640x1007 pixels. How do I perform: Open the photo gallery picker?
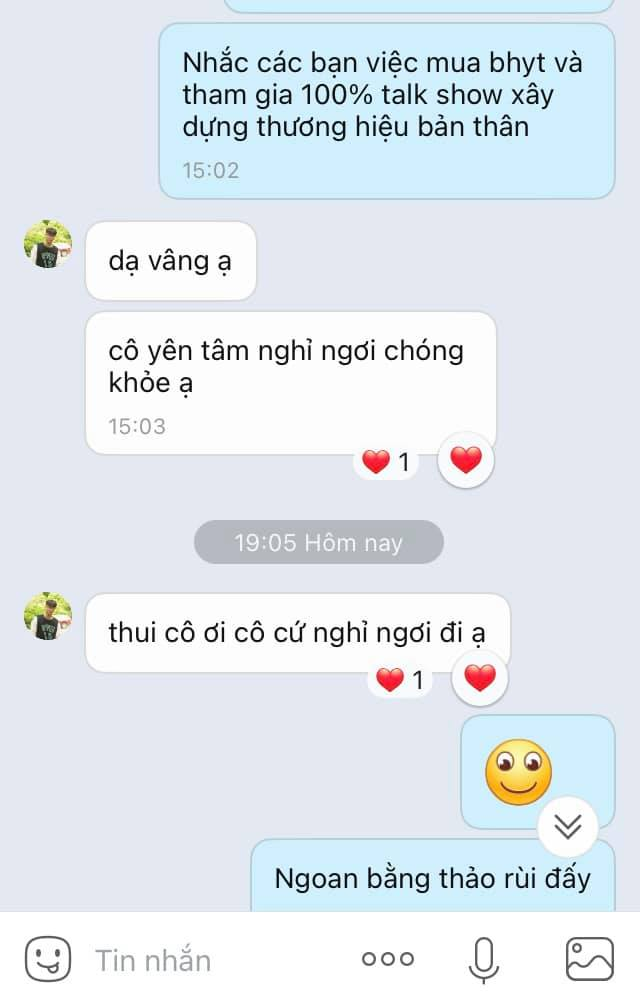pos(589,959)
